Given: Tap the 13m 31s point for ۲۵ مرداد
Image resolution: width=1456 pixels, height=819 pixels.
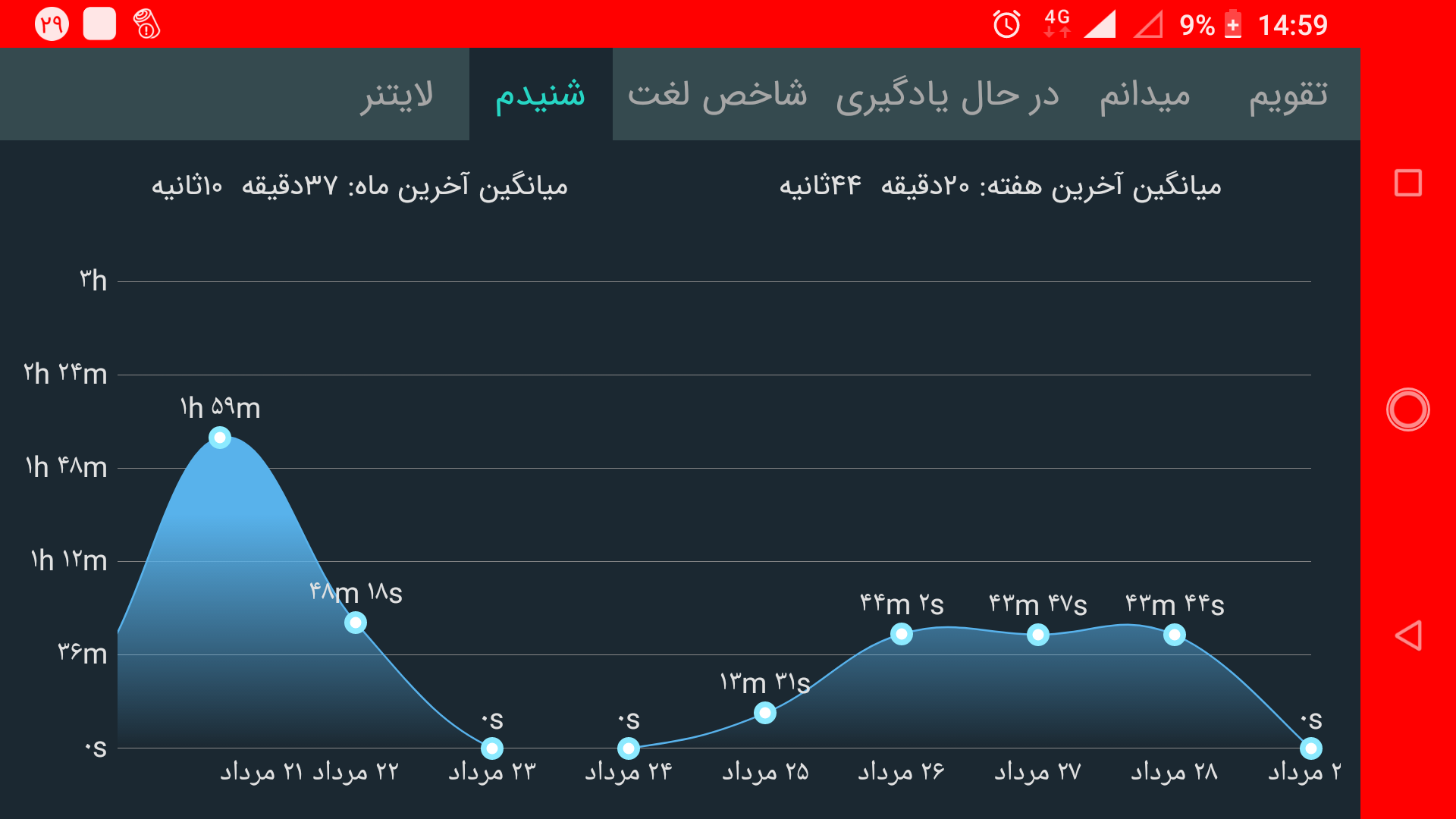Looking at the screenshot, I should point(765,713).
